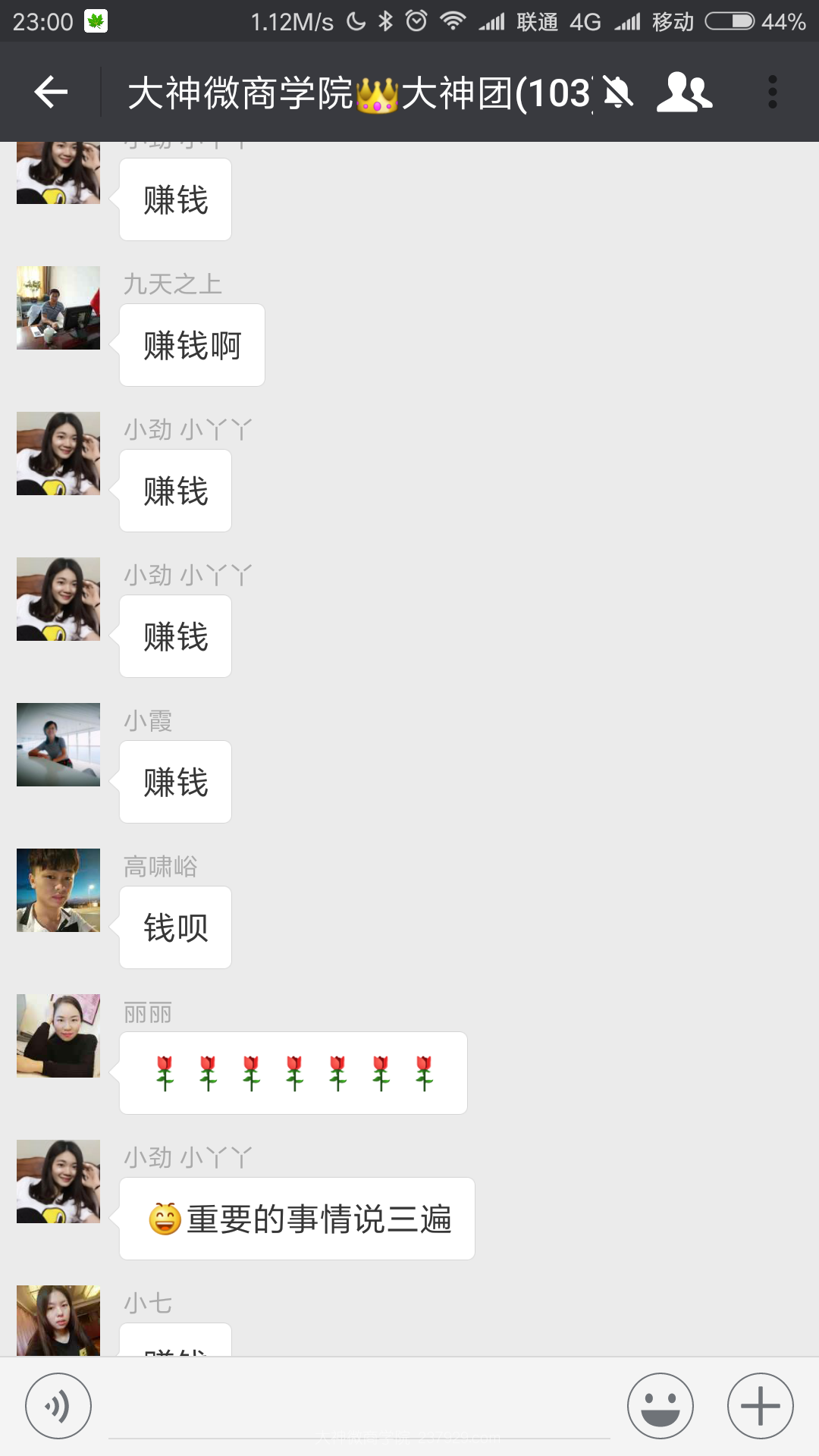
Task: Tap the message text input field
Action: coord(359,1407)
